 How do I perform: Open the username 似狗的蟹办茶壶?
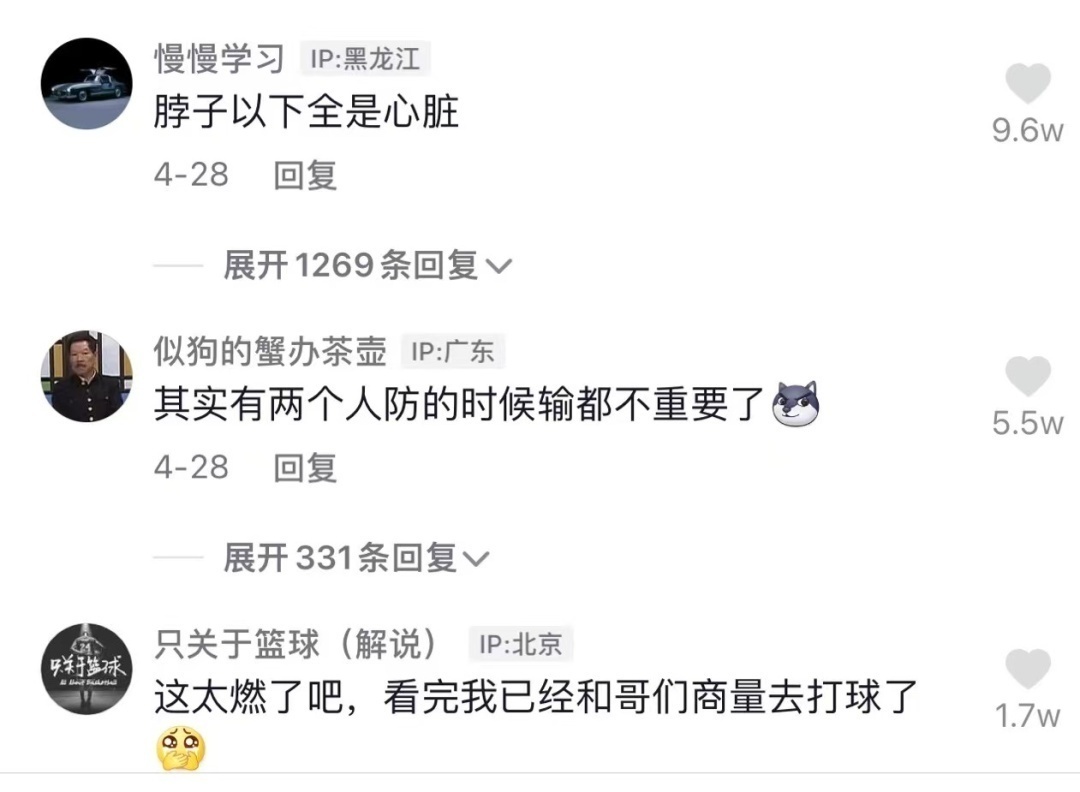click(x=269, y=351)
